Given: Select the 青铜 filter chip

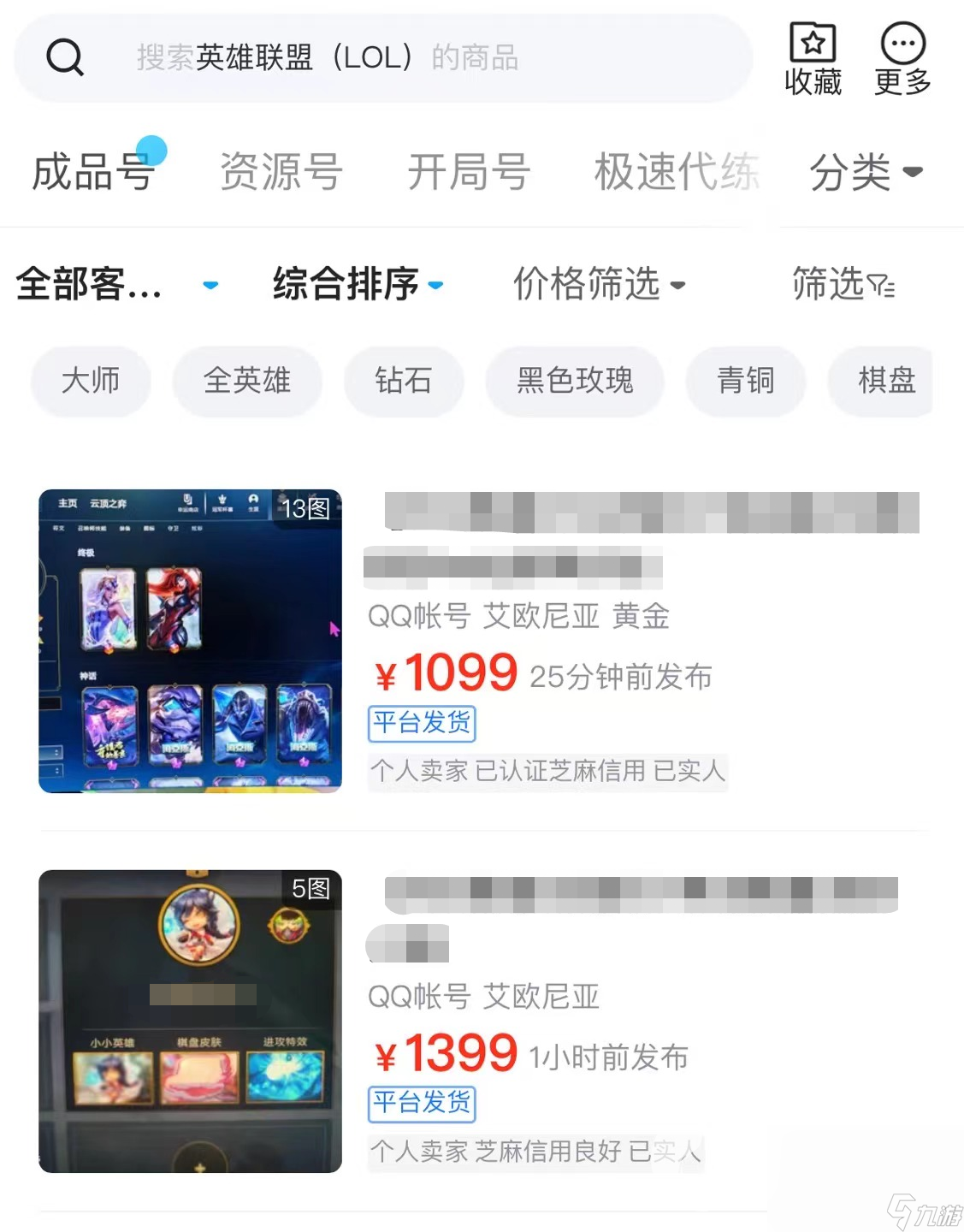Looking at the screenshot, I should click(745, 381).
